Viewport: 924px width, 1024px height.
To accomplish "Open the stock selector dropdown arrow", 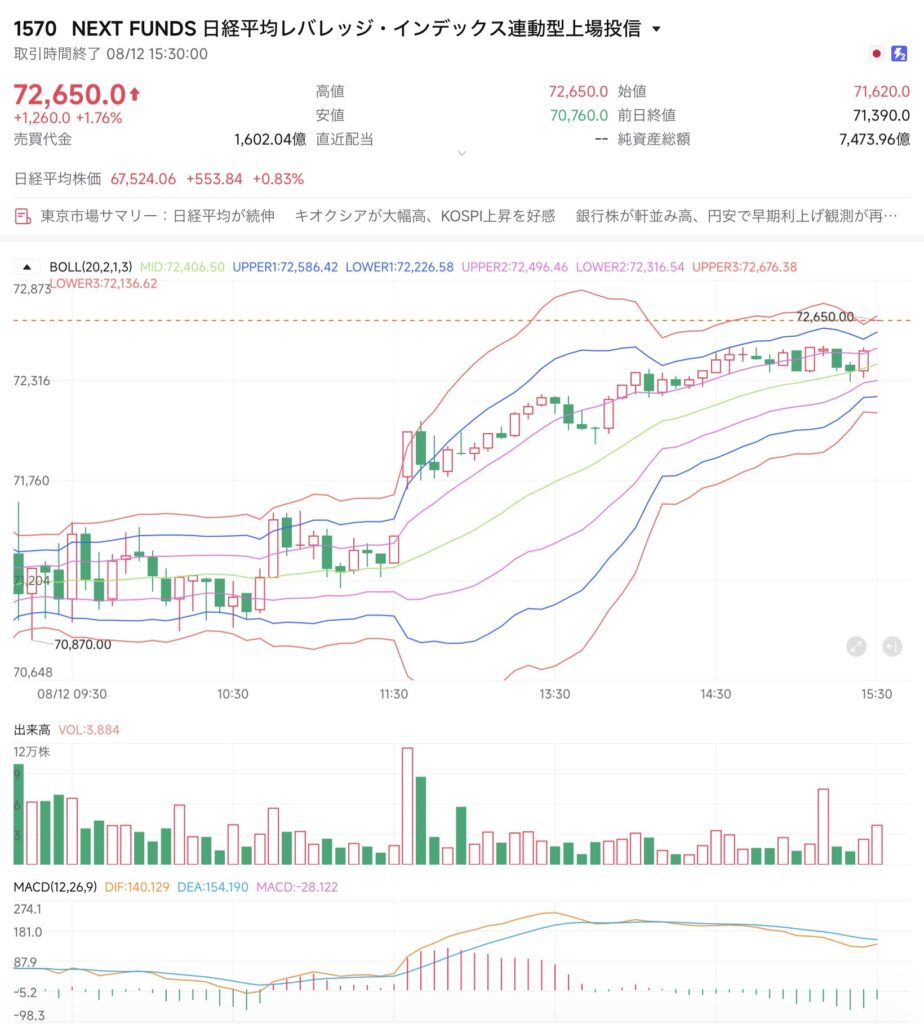I will (x=656, y=29).
